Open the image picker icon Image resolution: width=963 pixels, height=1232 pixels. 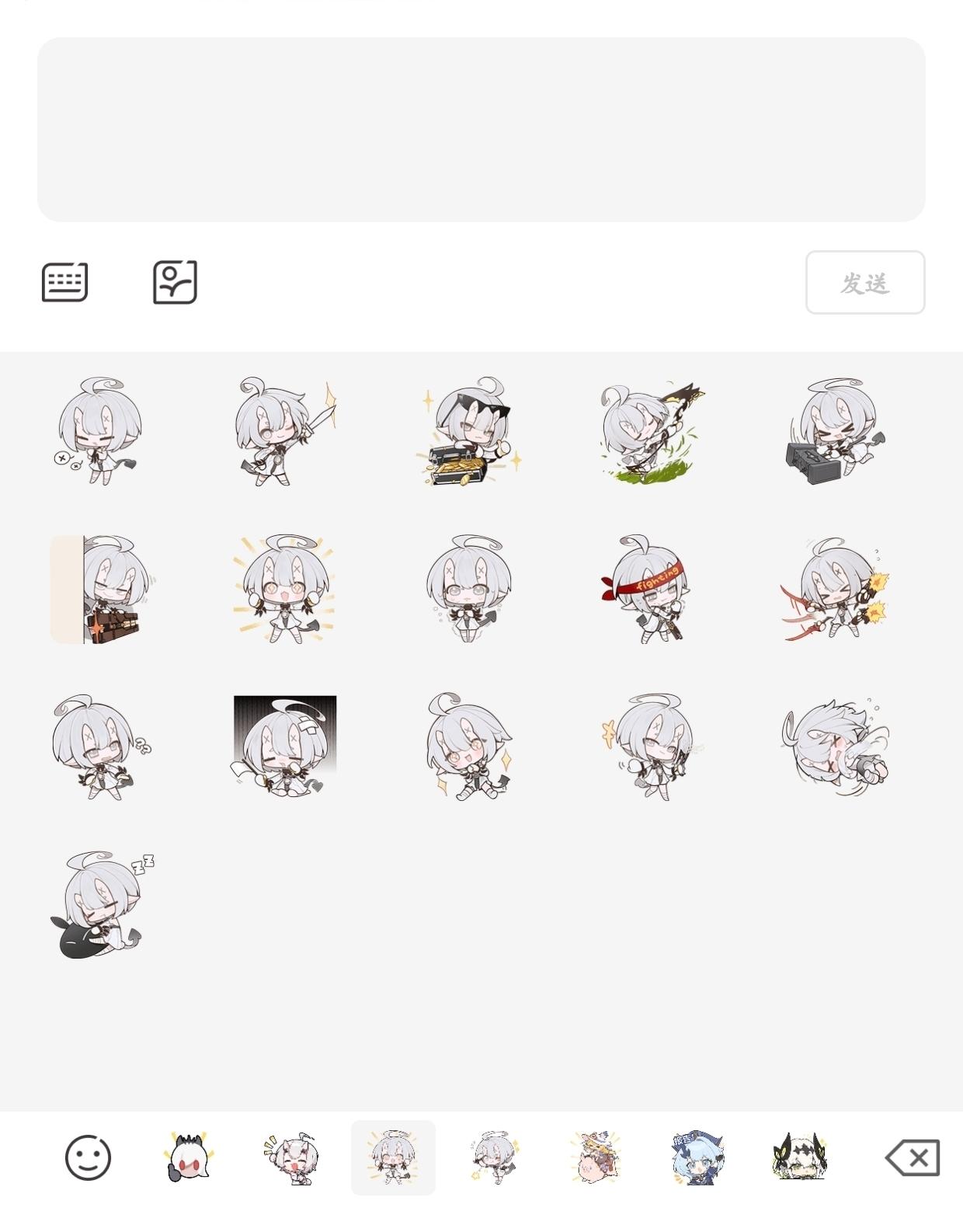coord(175,282)
